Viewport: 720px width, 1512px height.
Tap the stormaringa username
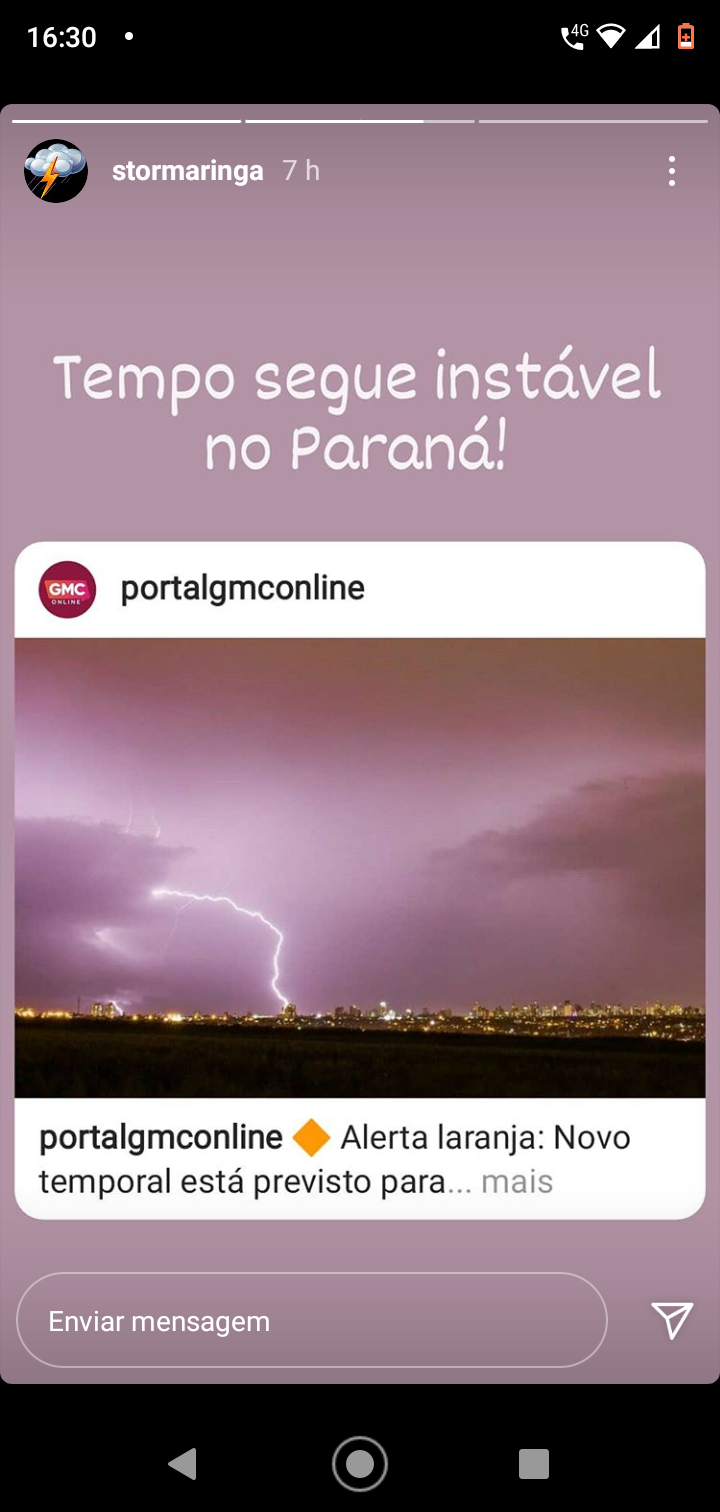pos(187,171)
